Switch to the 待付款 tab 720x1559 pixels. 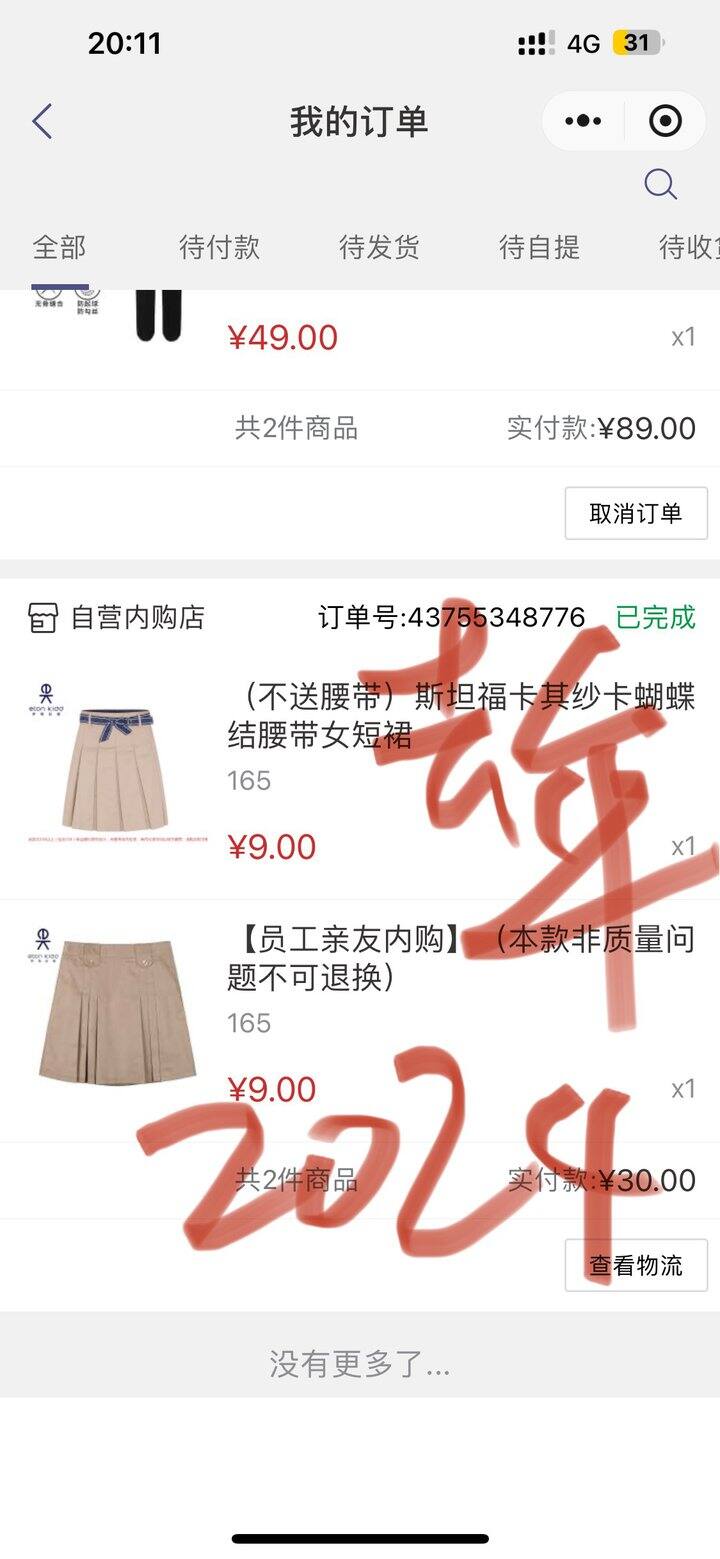(x=219, y=247)
